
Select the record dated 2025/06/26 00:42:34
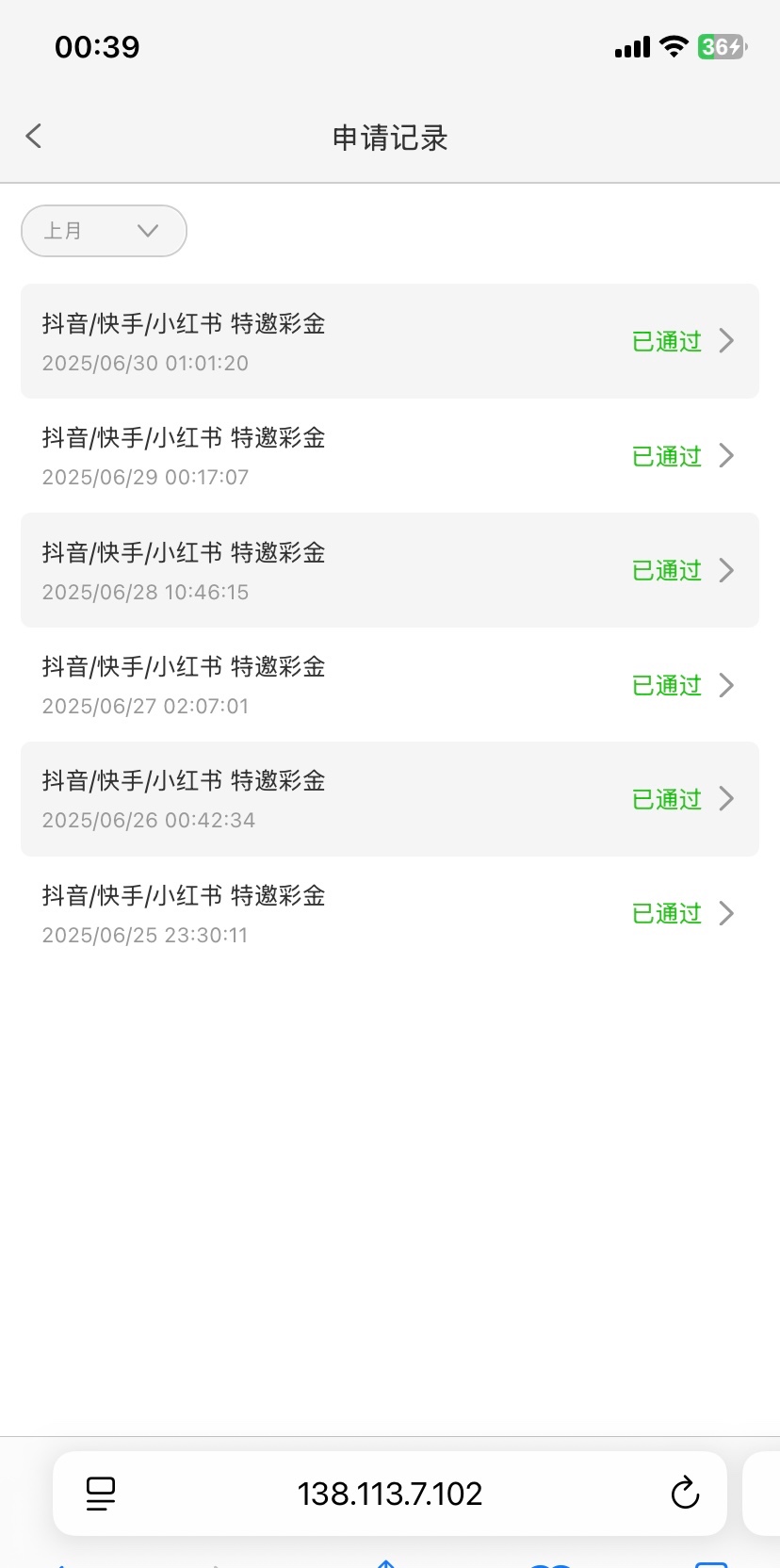pos(390,799)
